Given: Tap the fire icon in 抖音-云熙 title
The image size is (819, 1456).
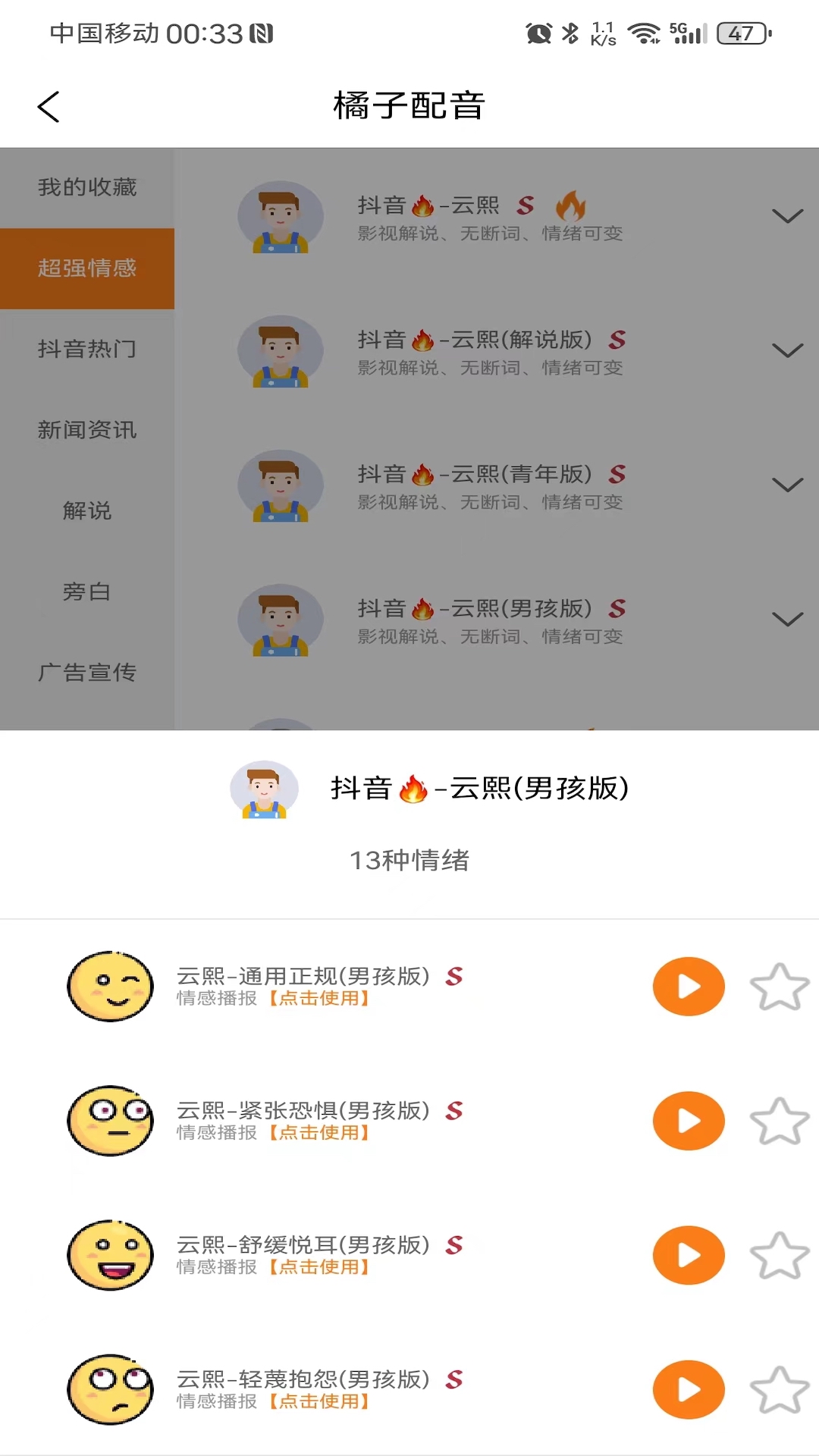Looking at the screenshot, I should click(x=422, y=205).
